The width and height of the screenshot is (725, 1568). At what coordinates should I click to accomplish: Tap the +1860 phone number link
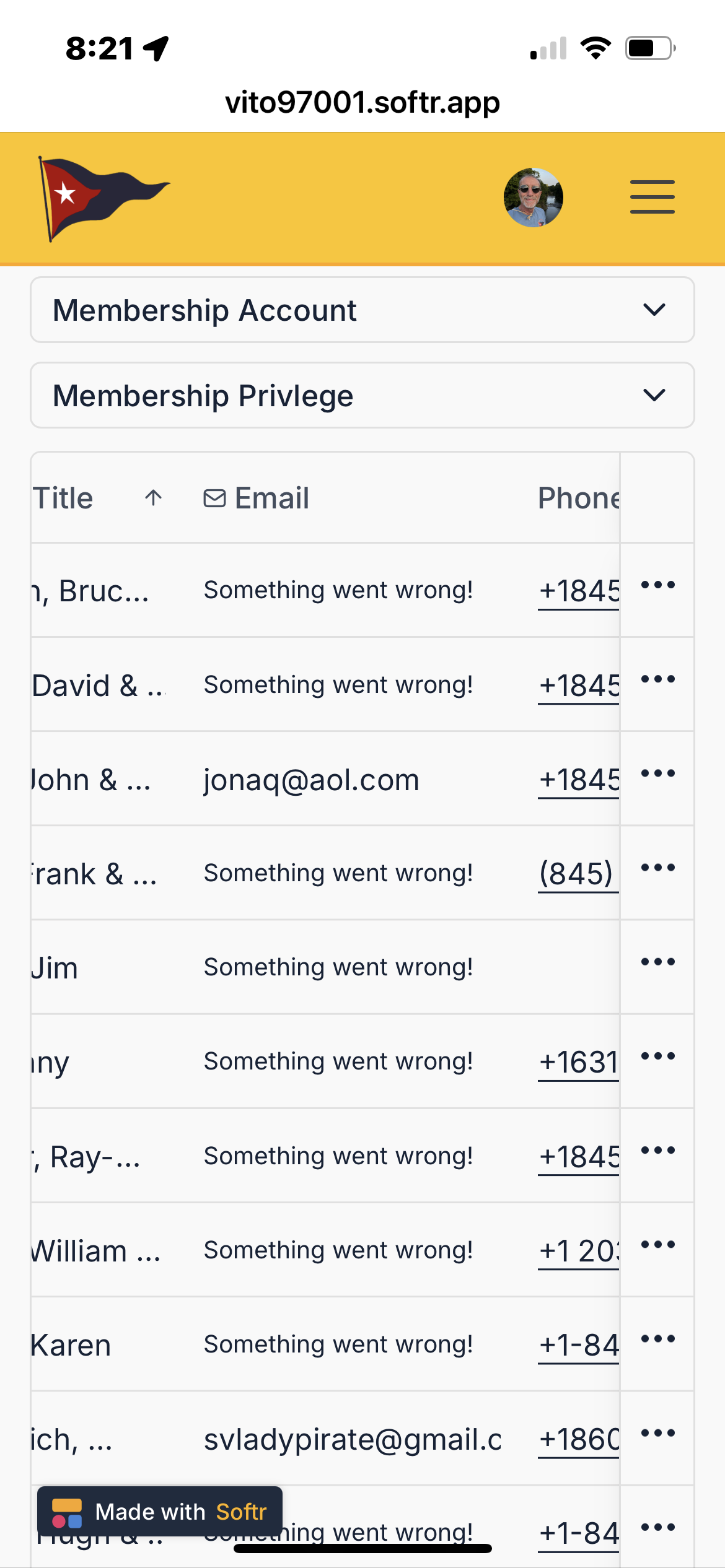(x=579, y=1440)
